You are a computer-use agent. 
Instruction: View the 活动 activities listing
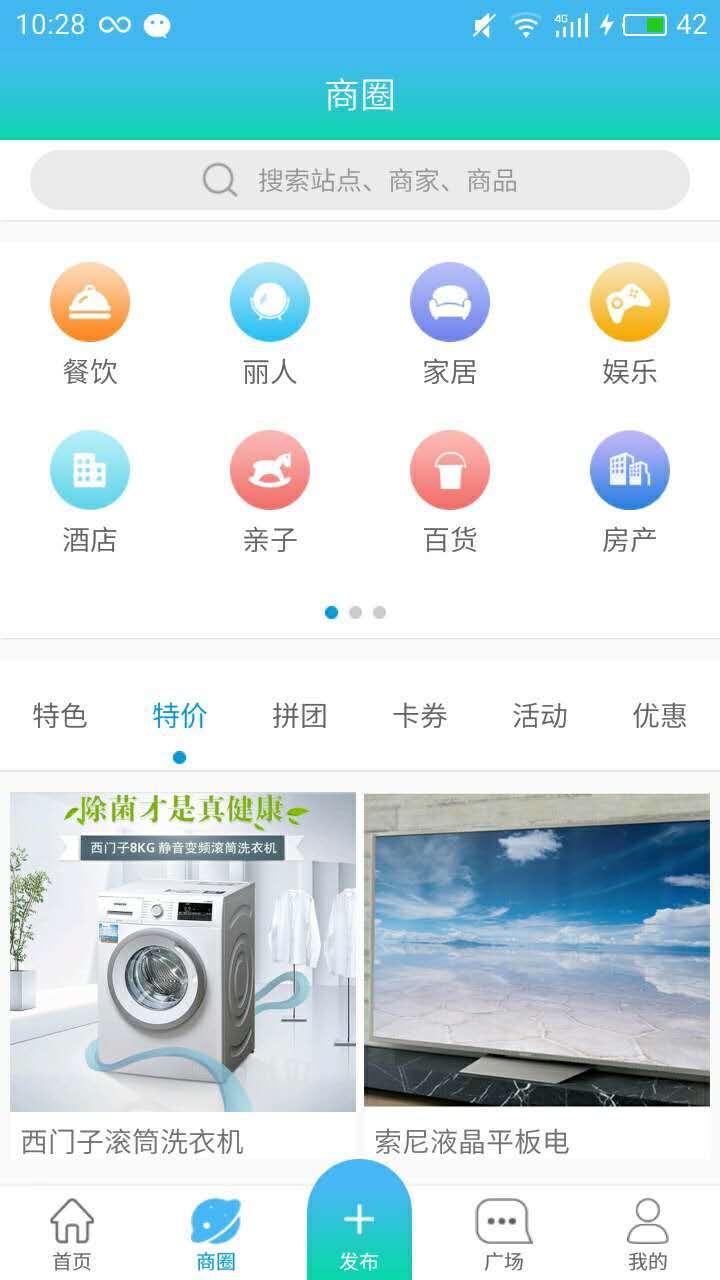(x=540, y=717)
